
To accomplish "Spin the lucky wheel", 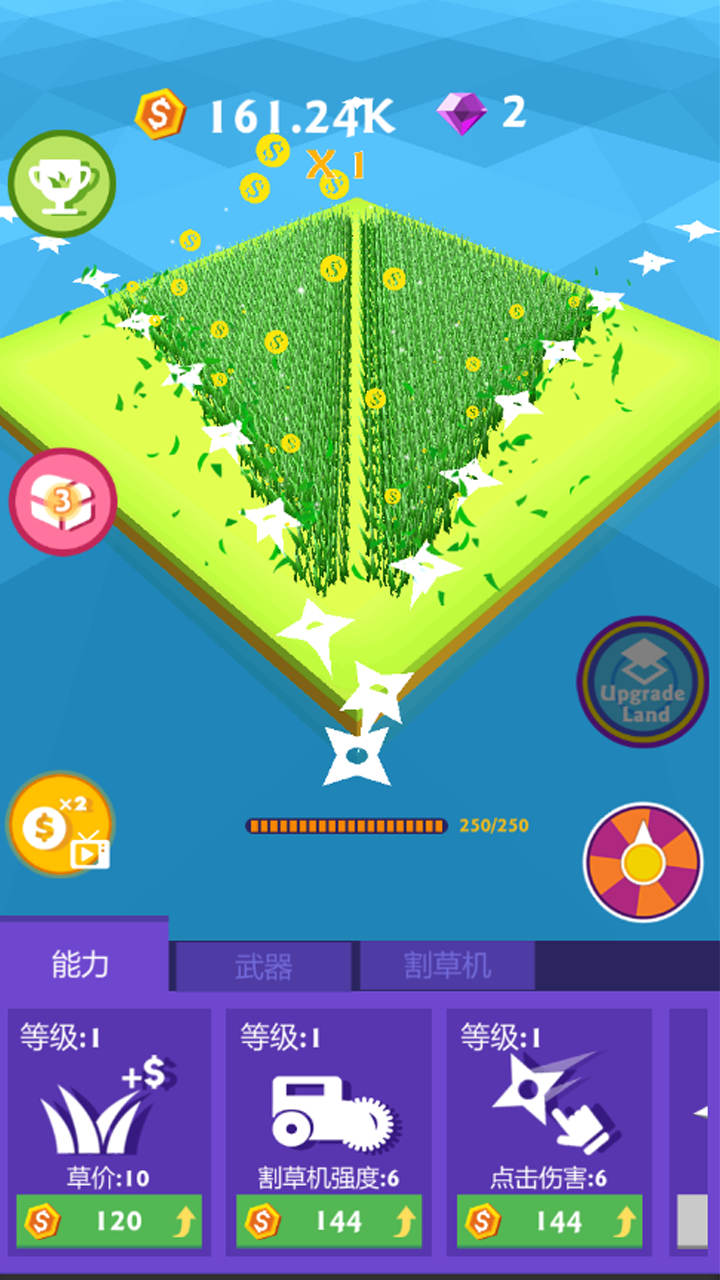I will tap(643, 860).
